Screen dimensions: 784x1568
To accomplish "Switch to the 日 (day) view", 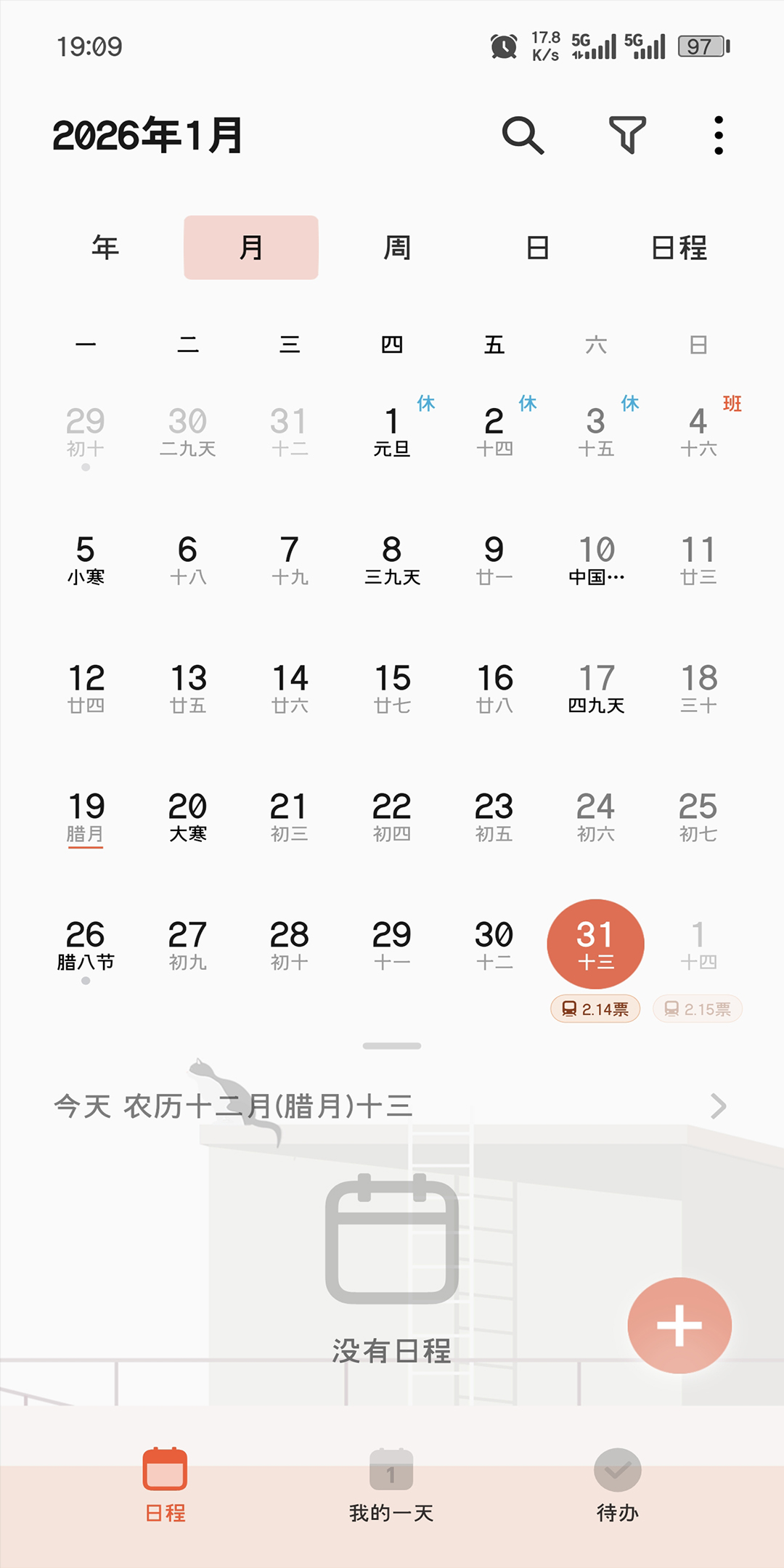I will click(538, 248).
